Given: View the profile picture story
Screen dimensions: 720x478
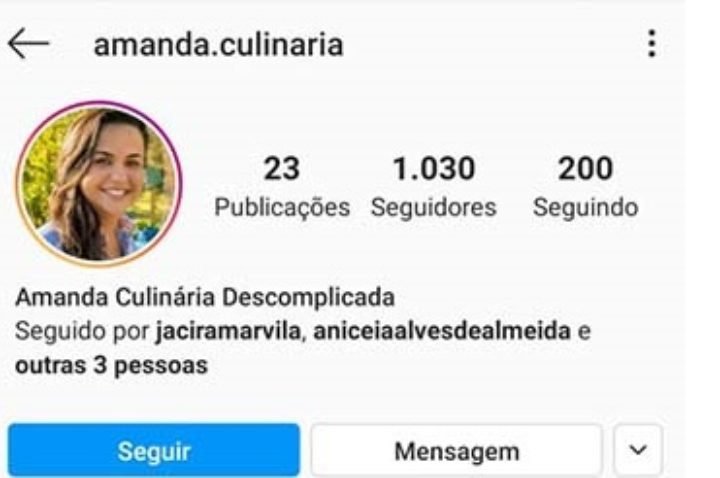Looking at the screenshot, I should 97,183.
